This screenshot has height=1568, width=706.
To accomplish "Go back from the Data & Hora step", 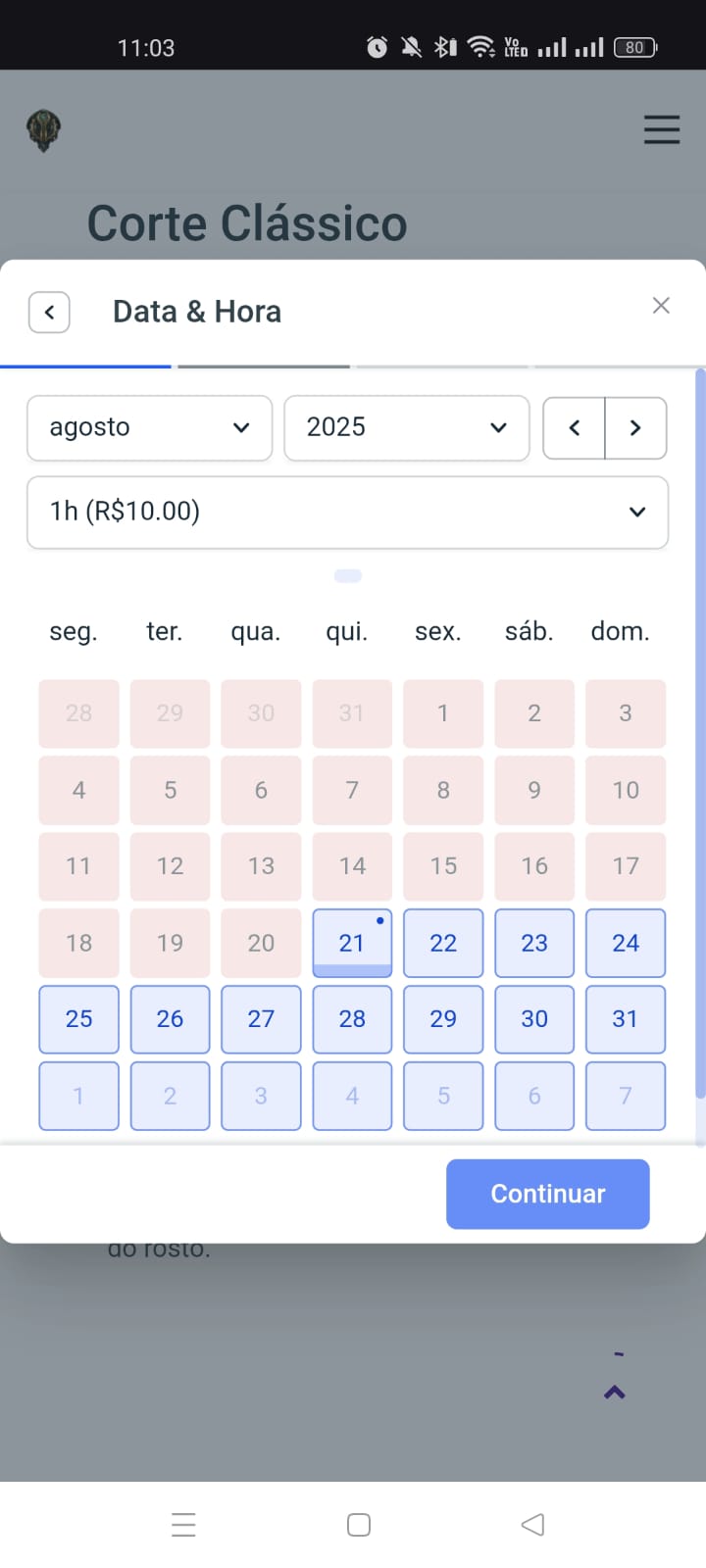I will tap(49, 313).
